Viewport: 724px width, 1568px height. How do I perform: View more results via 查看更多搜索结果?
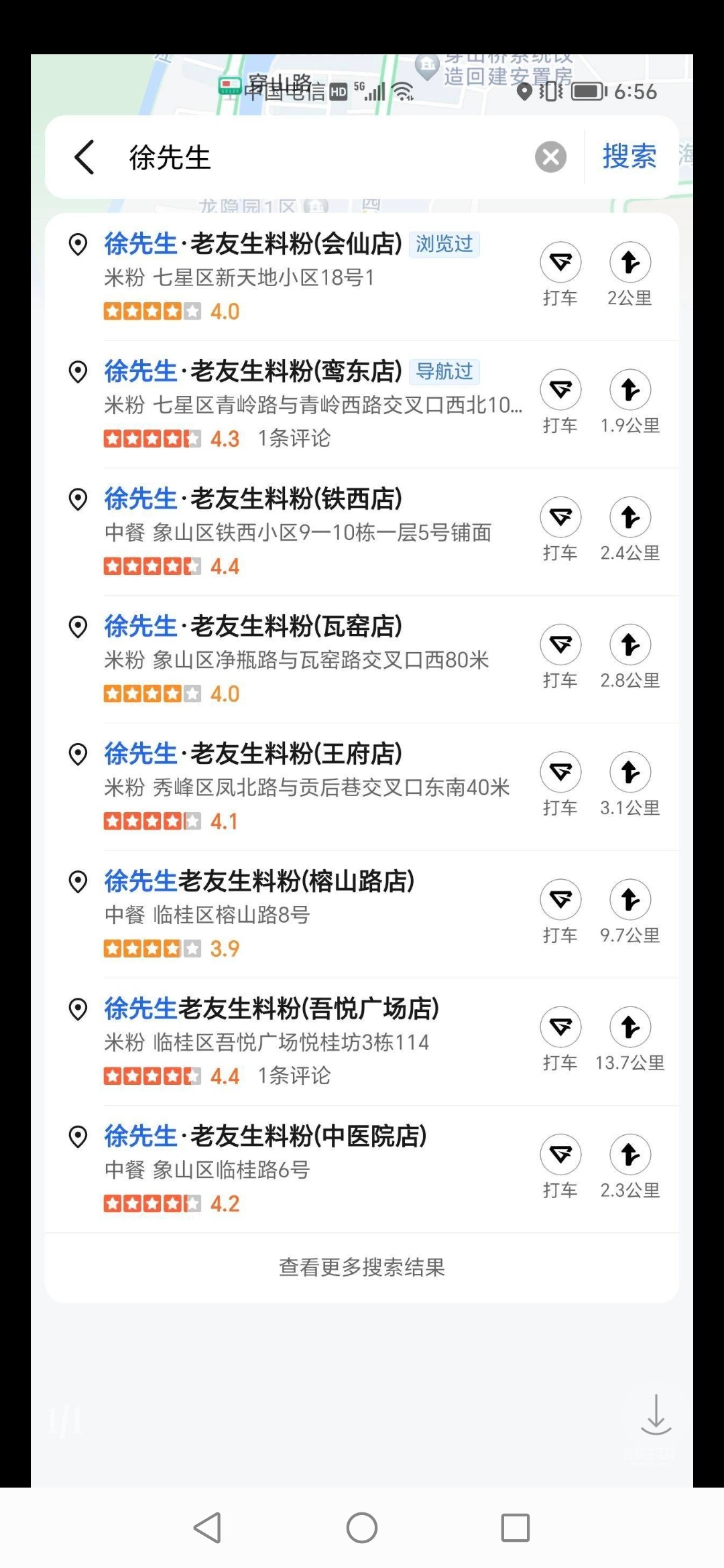tap(362, 1267)
